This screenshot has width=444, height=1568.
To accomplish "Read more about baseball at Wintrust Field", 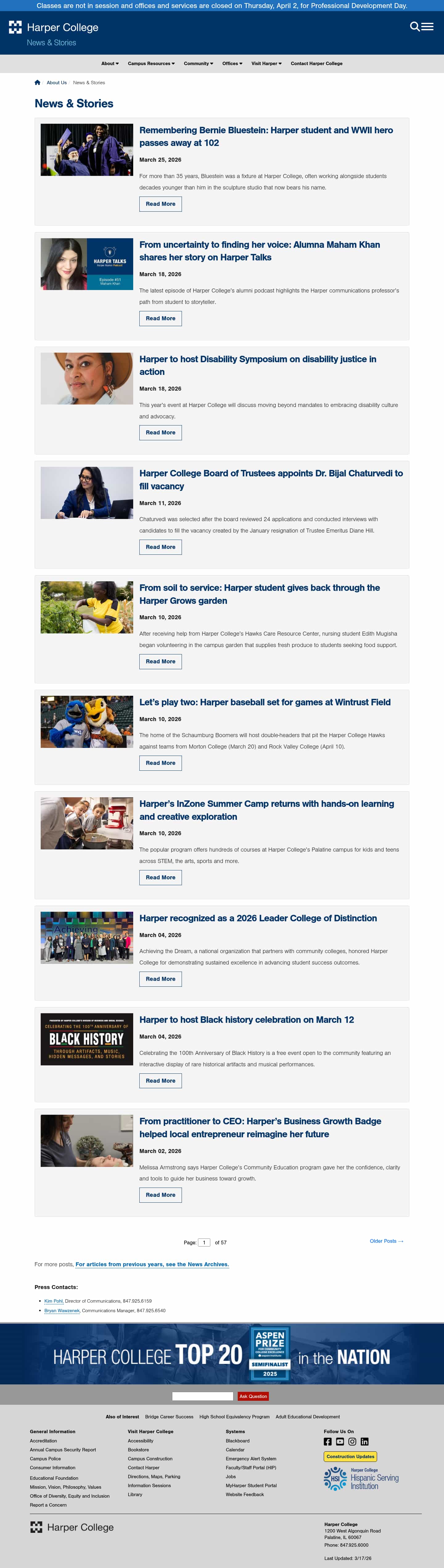I will tap(161, 763).
